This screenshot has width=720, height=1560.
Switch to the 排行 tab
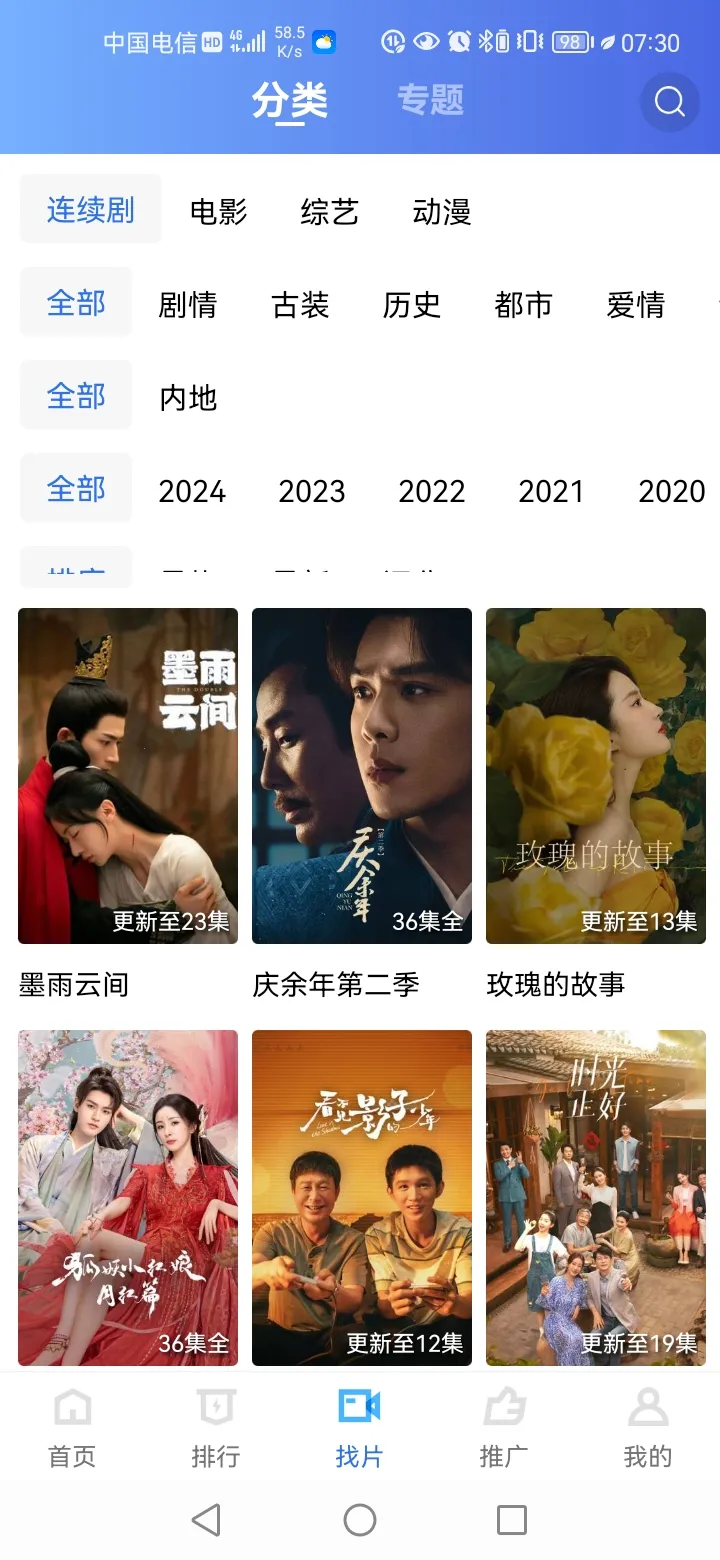pyautogui.click(x=216, y=1428)
